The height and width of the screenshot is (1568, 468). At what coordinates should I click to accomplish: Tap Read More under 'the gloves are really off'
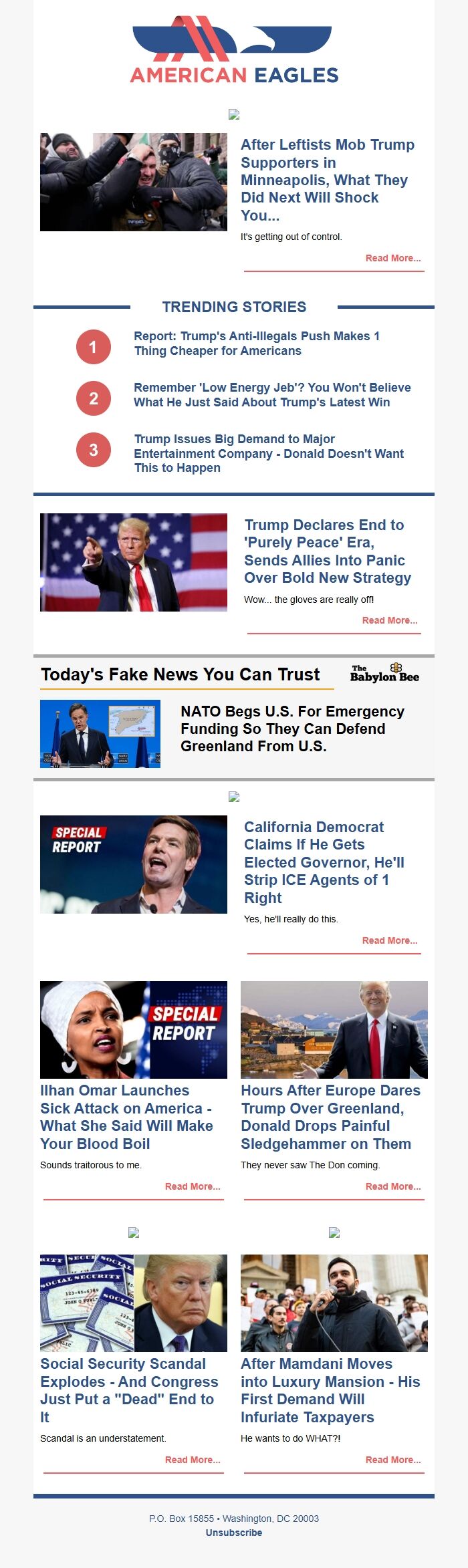click(x=389, y=620)
